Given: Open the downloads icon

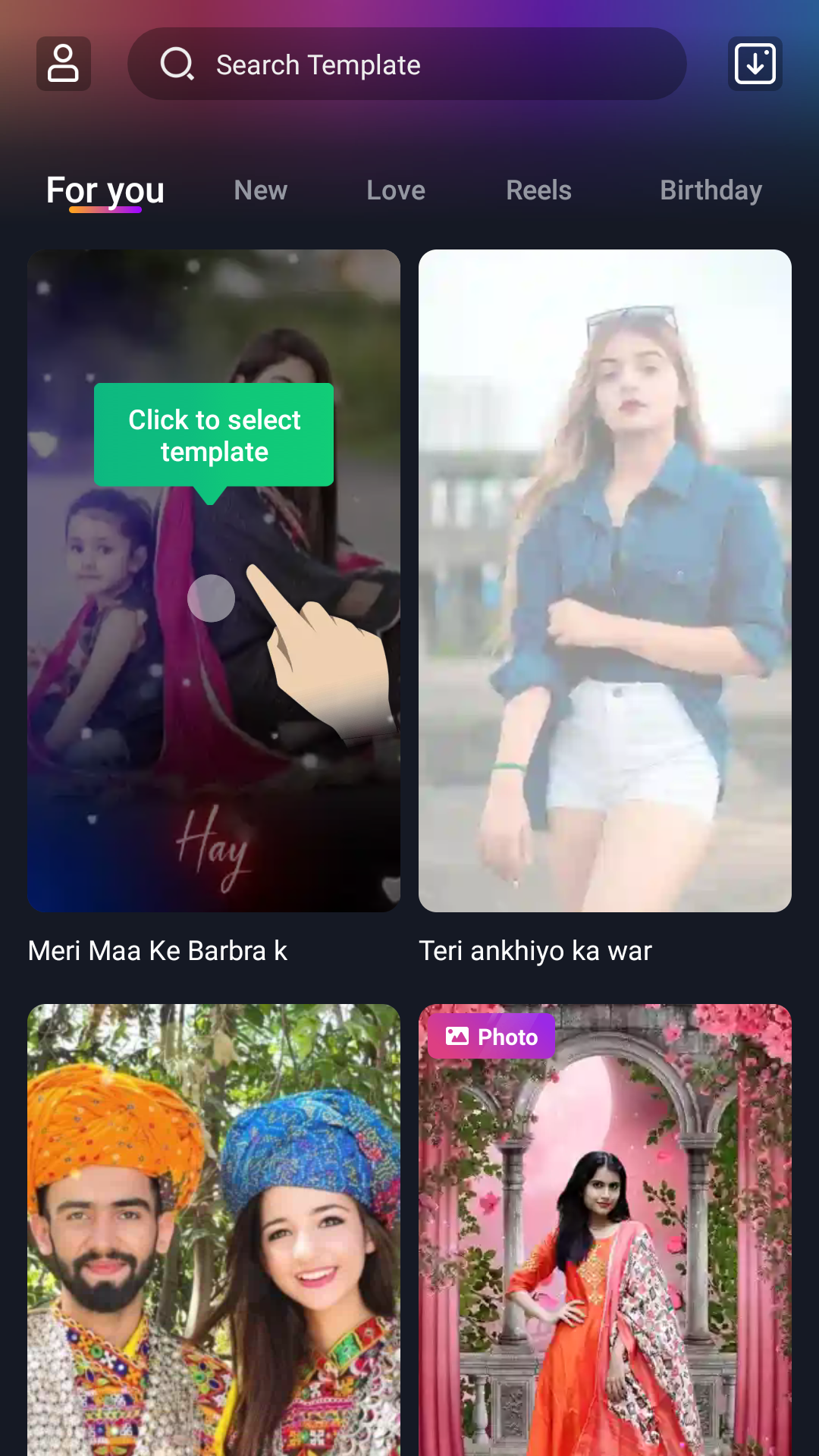Looking at the screenshot, I should tap(755, 64).
